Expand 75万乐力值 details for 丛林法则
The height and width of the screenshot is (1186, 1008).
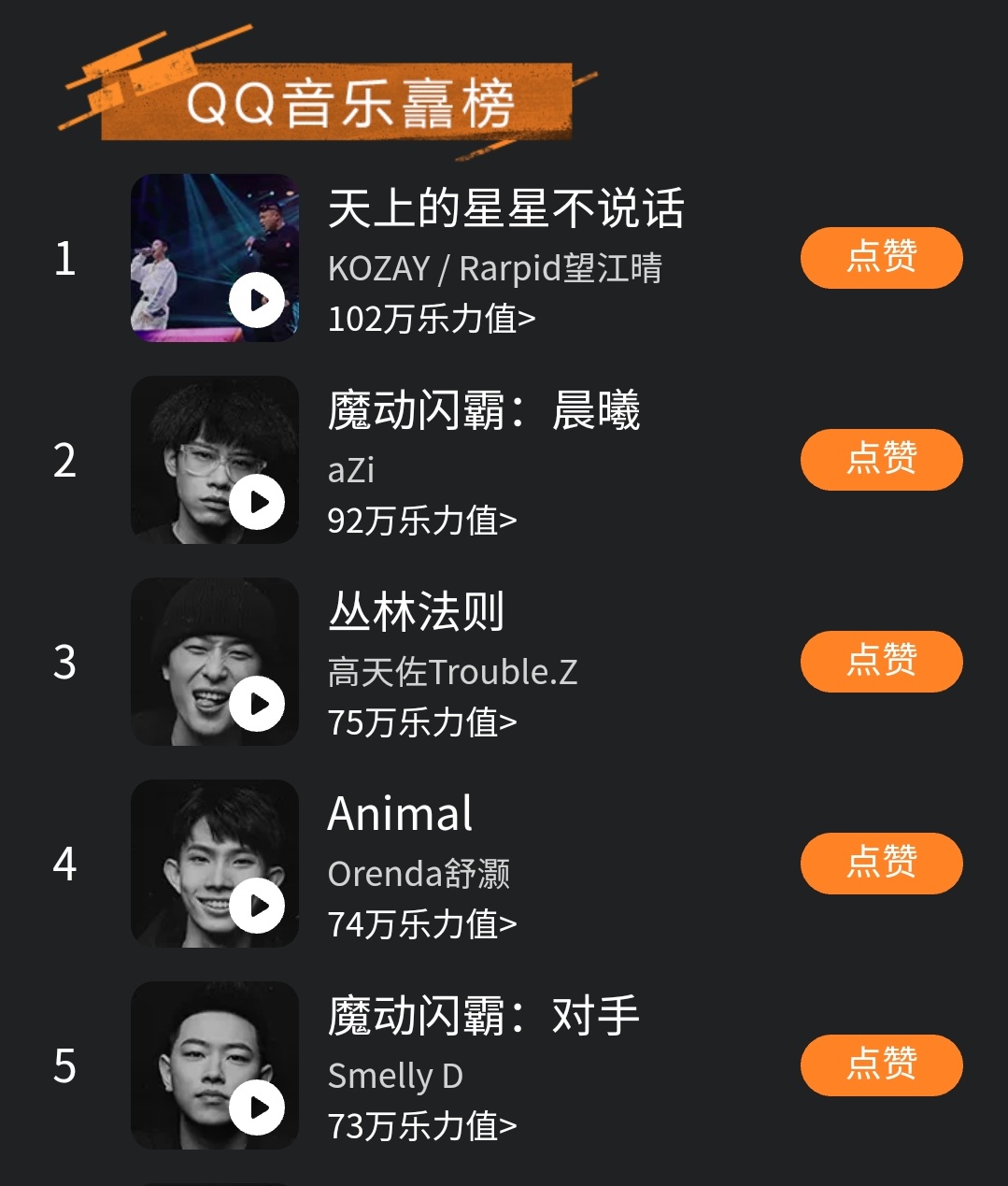point(422,722)
